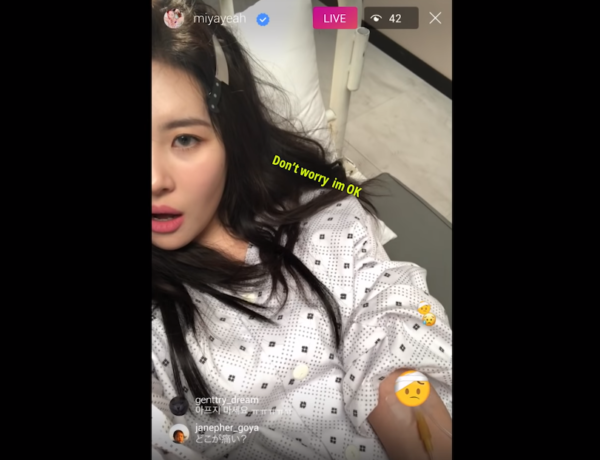Open janepher_goya's commenter profile

179,433
